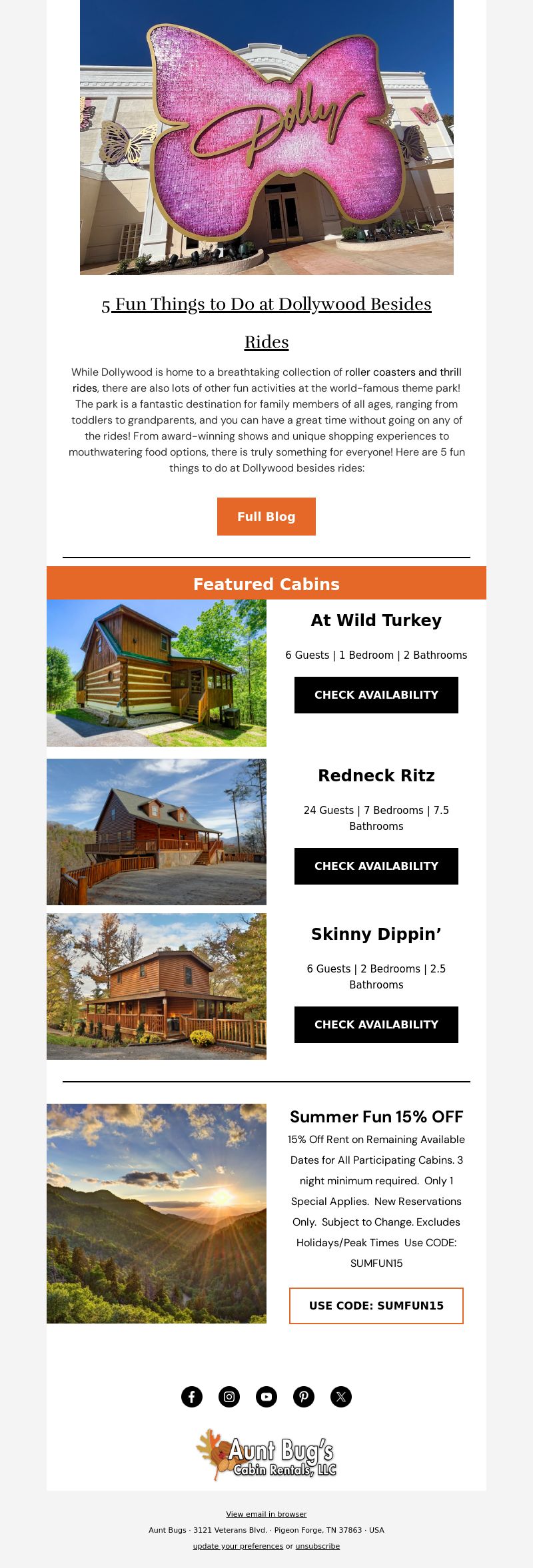Open the Dollywood blog headline link
533x1568 pixels.
pos(266,304)
